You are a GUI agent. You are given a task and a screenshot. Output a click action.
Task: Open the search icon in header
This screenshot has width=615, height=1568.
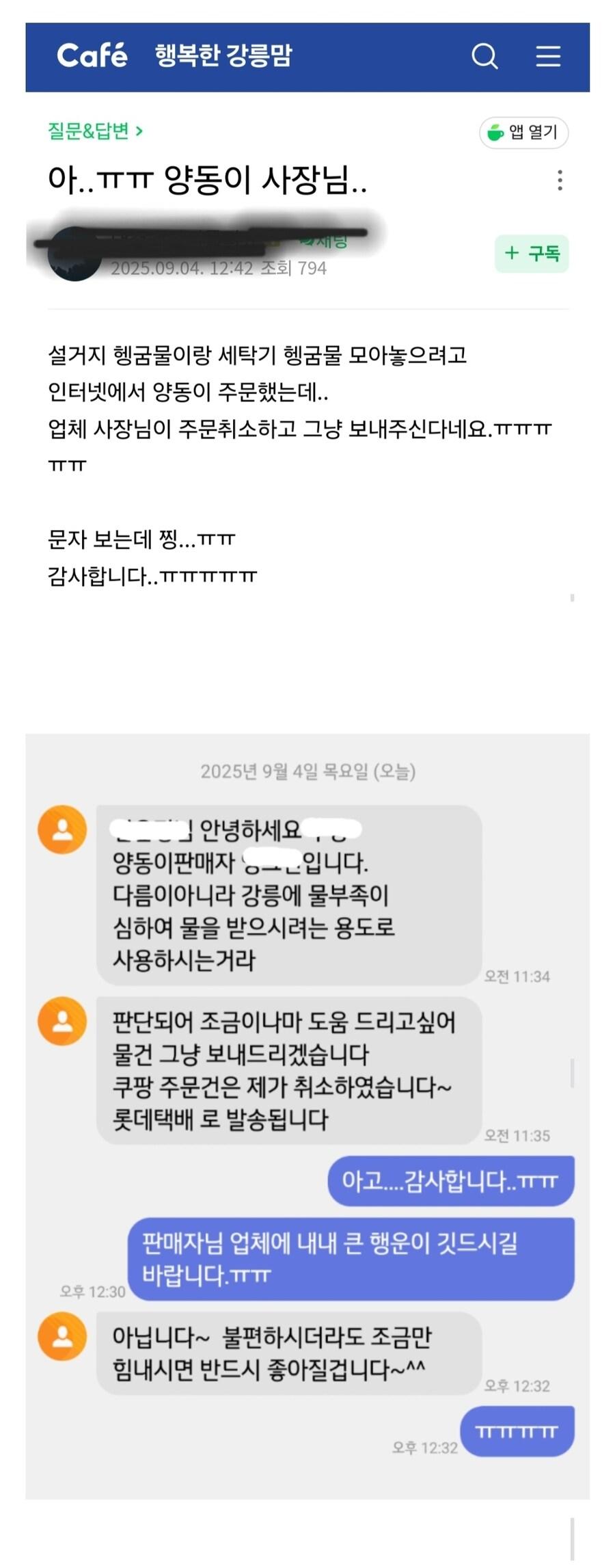484,56
